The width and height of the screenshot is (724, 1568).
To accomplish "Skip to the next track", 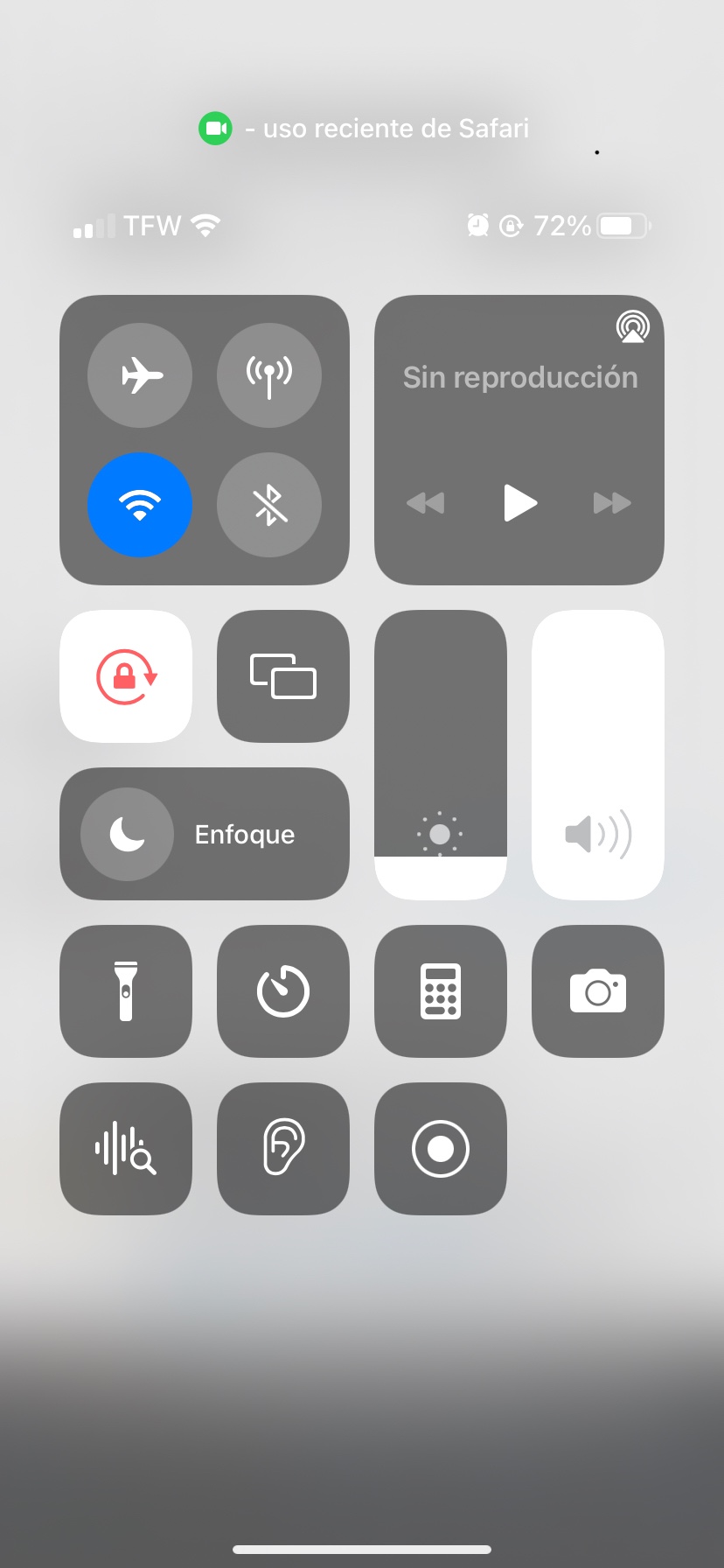I will click(612, 503).
